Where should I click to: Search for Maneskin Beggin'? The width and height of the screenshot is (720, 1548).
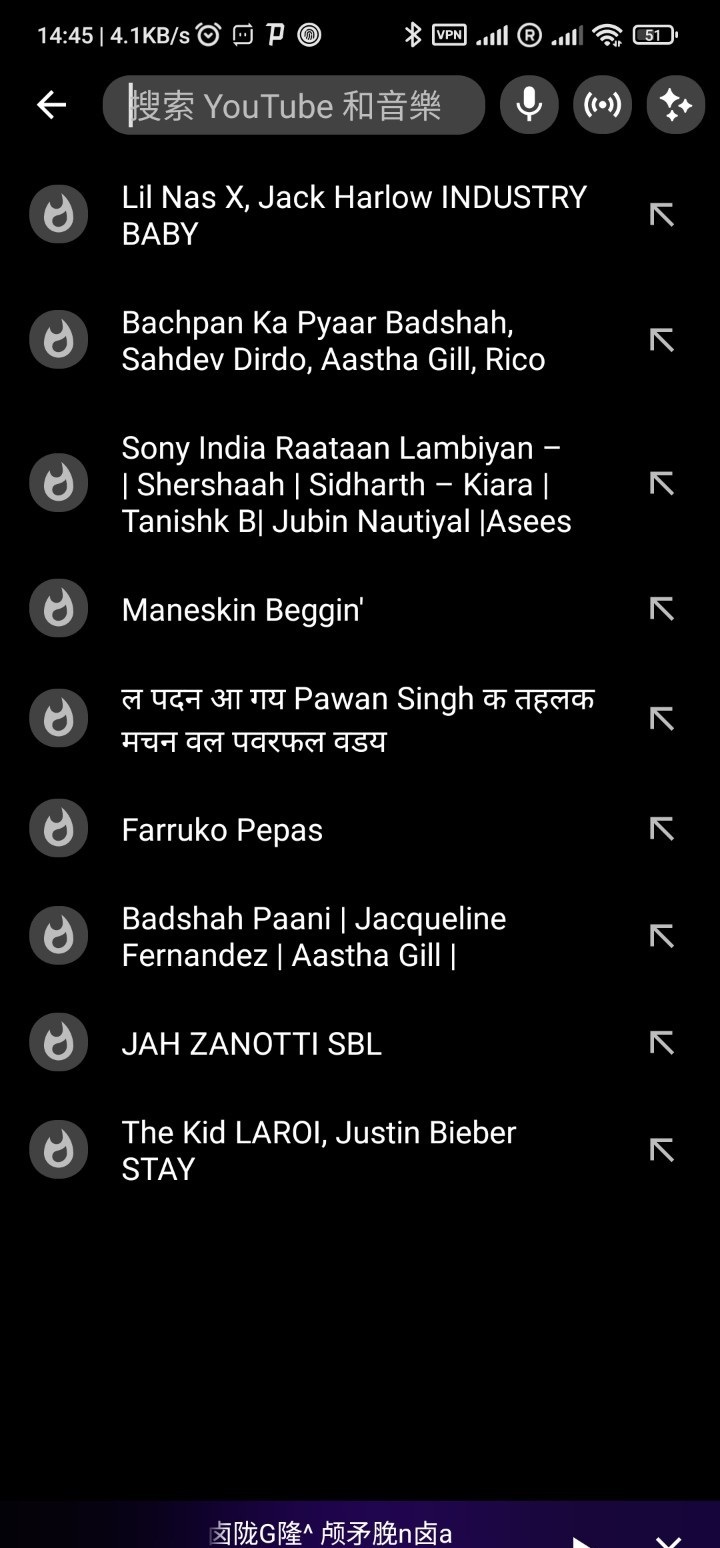pos(242,610)
